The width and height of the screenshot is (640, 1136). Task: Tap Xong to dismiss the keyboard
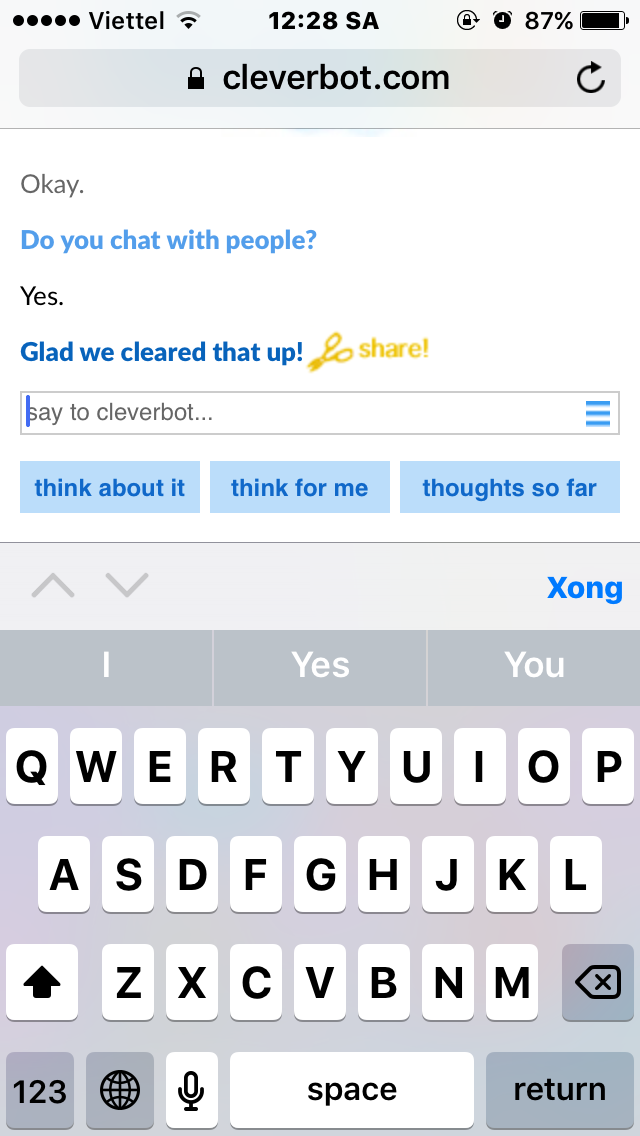coord(584,588)
